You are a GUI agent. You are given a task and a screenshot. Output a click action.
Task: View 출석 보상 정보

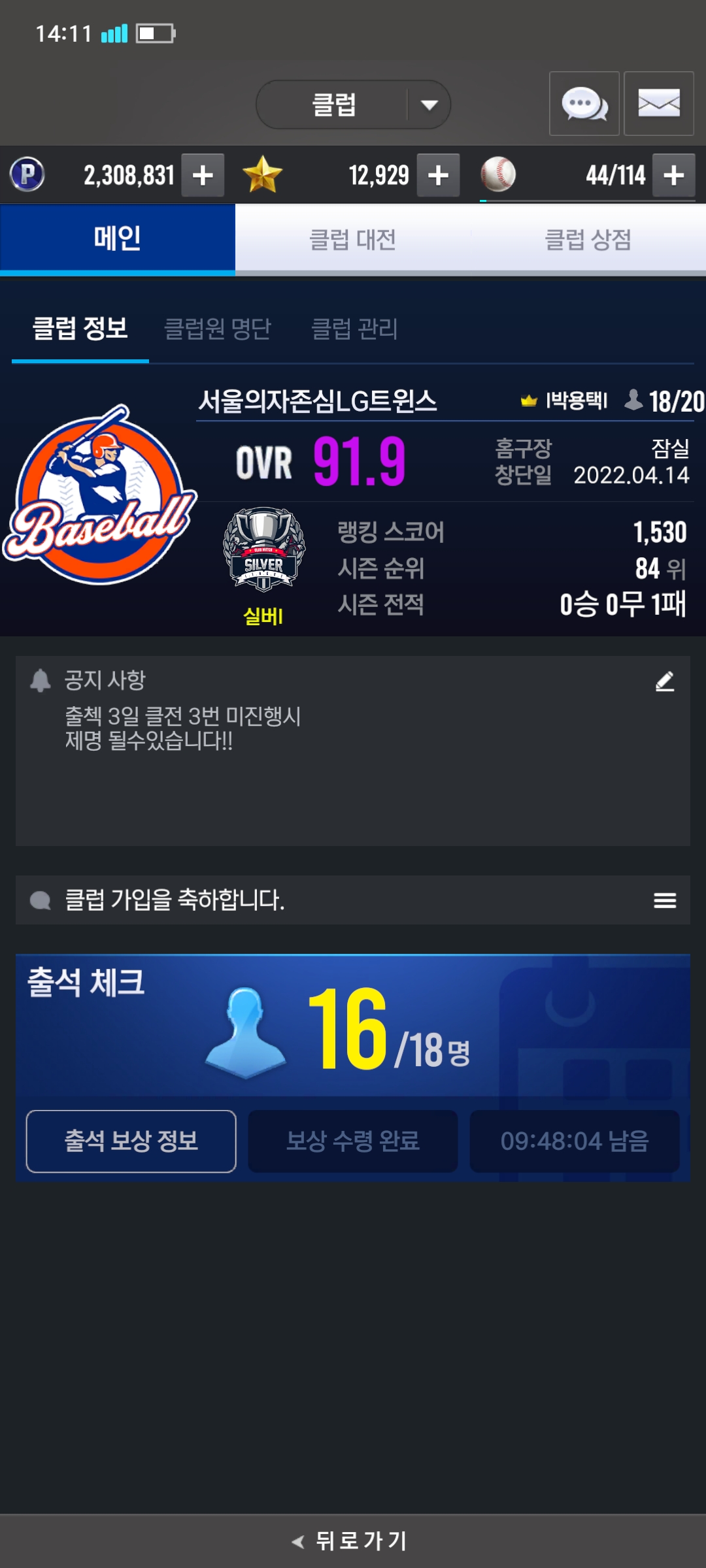(131, 1141)
